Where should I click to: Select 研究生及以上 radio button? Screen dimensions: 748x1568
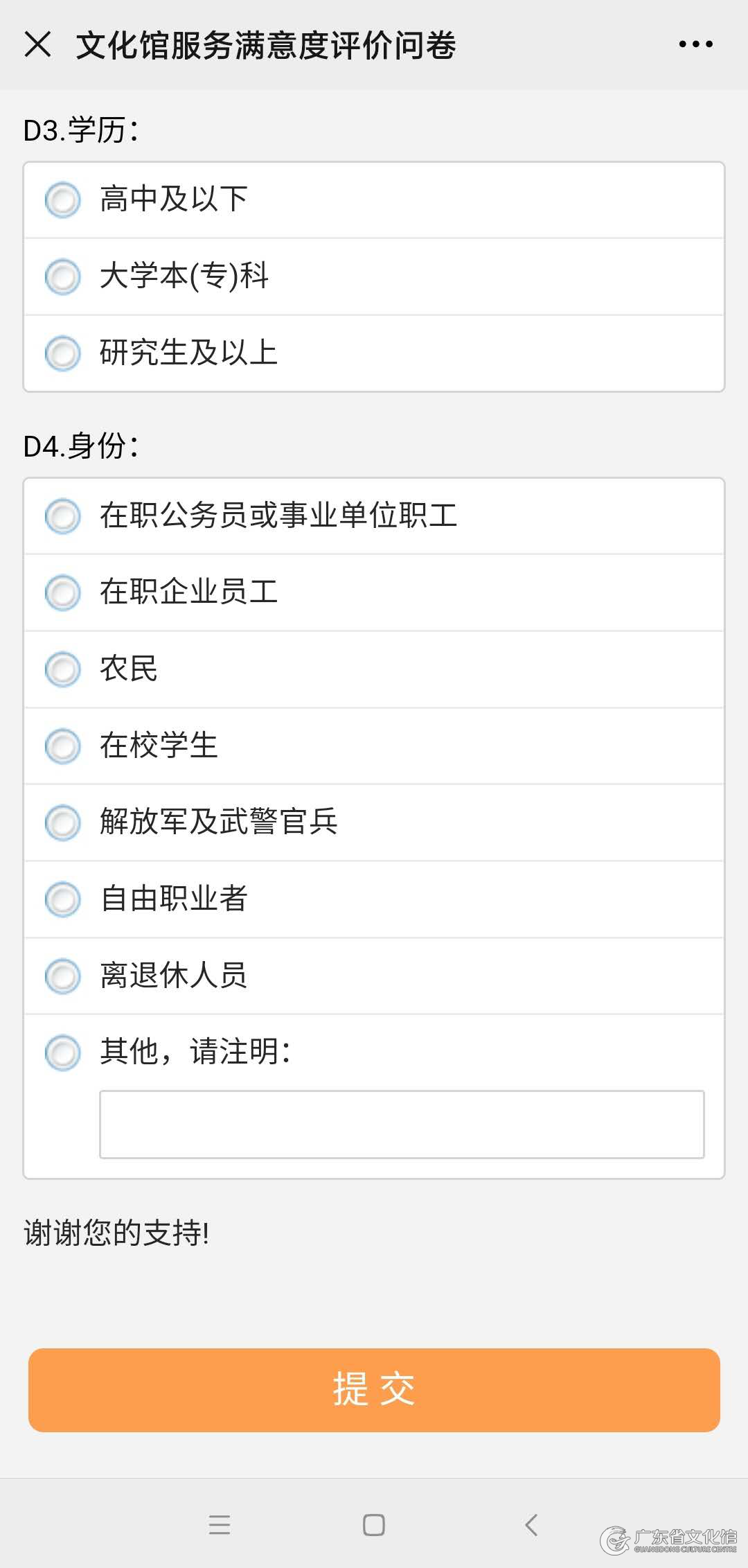coord(62,353)
